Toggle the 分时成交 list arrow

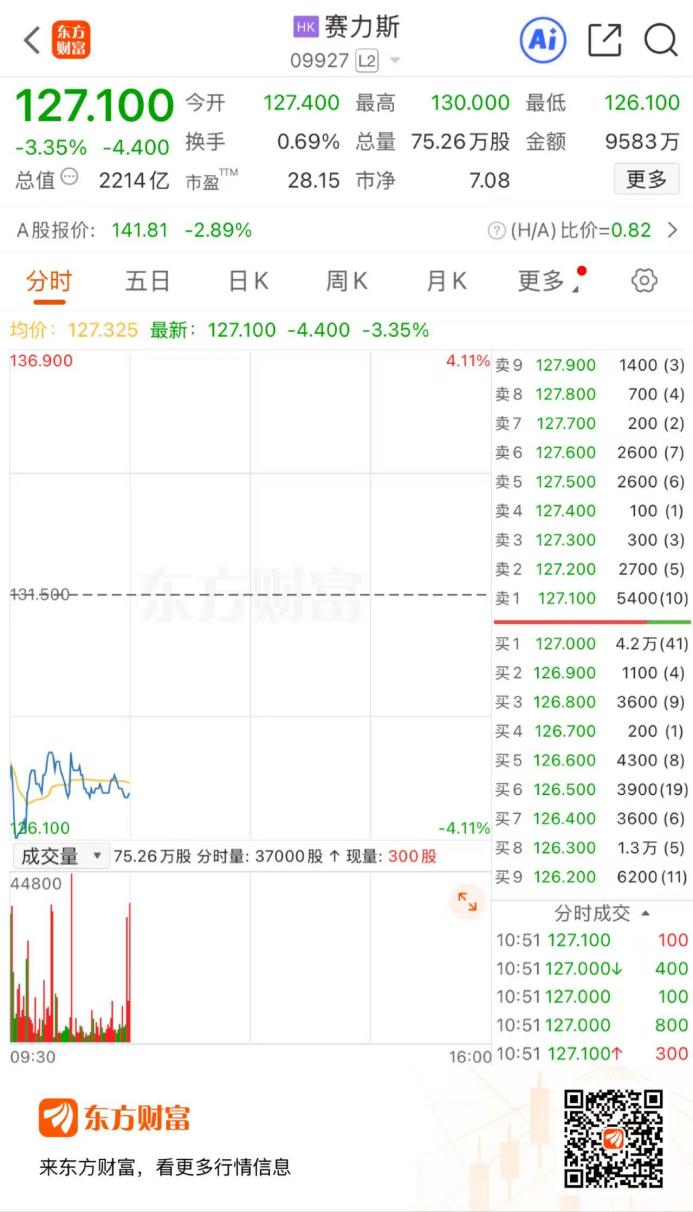coord(645,913)
